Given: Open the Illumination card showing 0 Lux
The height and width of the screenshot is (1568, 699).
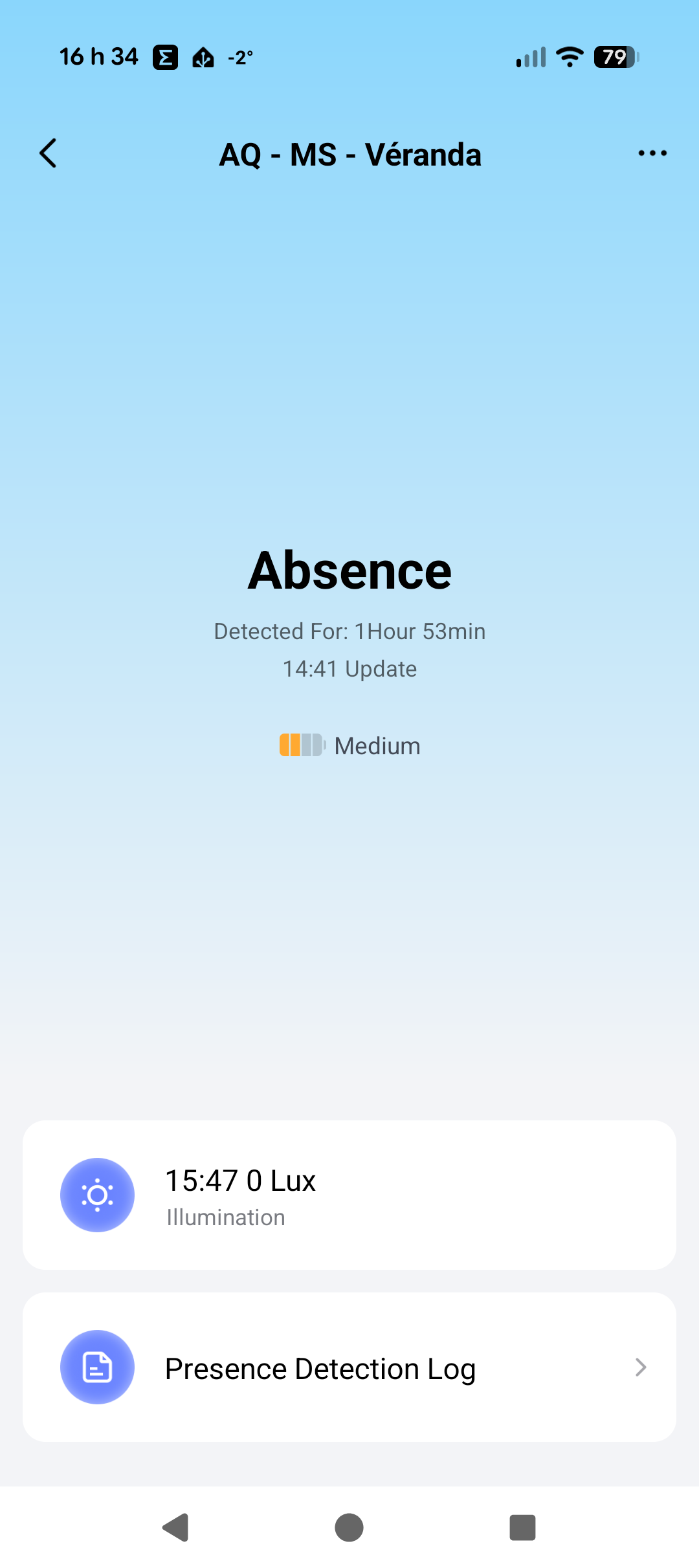Looking at the screenshot, I should coord(349,1195).
